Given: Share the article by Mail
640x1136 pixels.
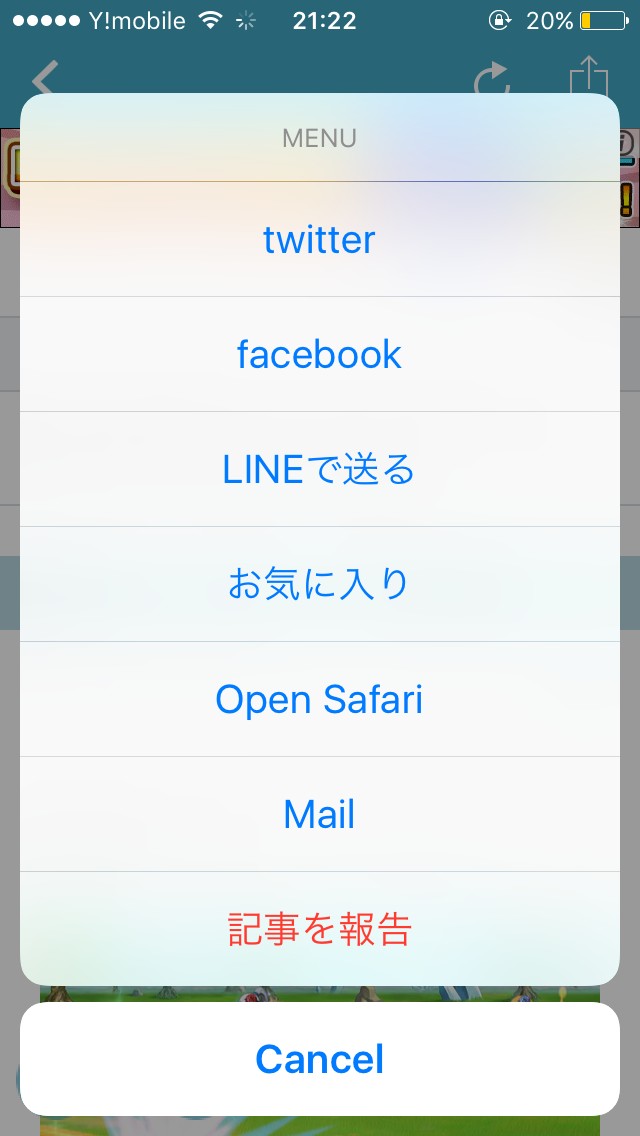Looking at the screenshot, I should point(319,814).
